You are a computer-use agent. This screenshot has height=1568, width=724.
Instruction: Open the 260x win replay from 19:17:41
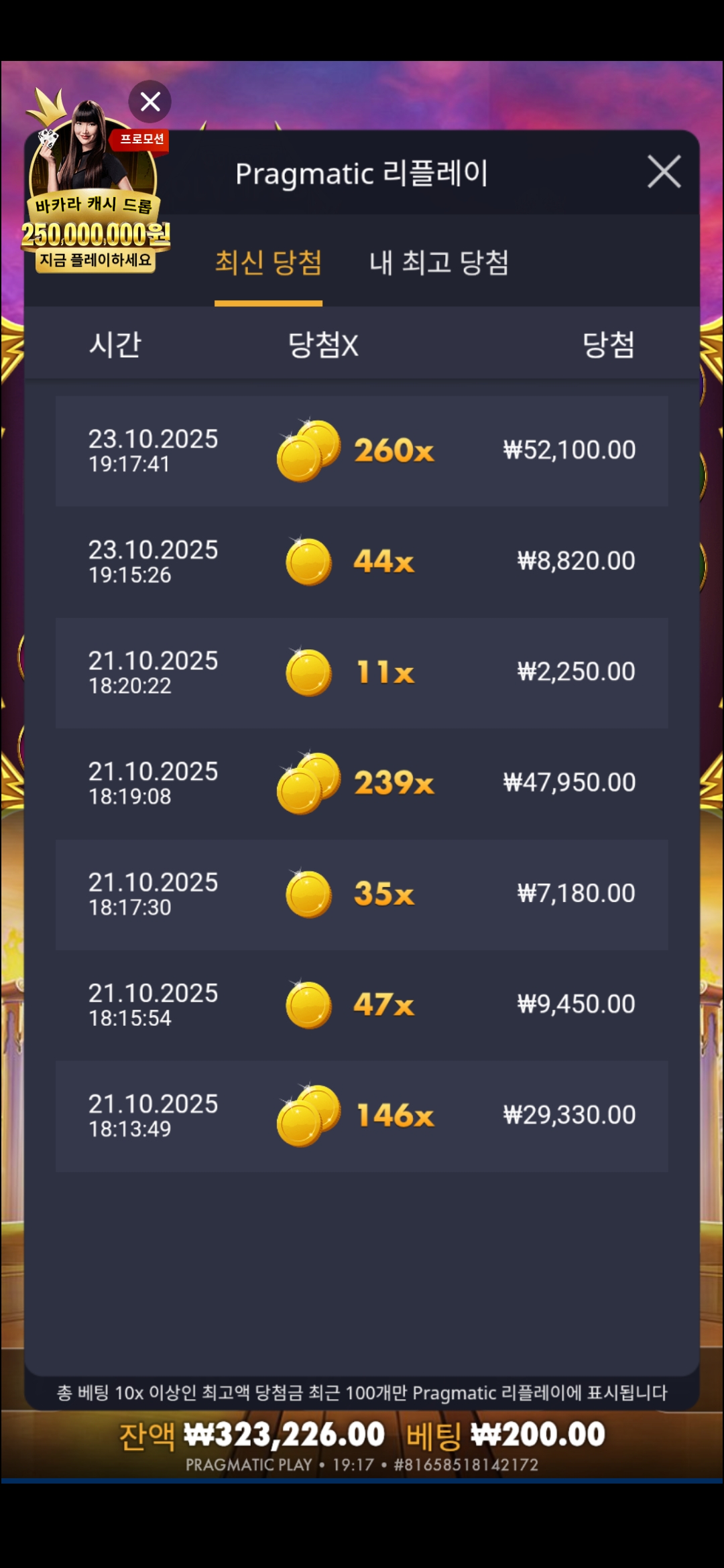point(362,450)
